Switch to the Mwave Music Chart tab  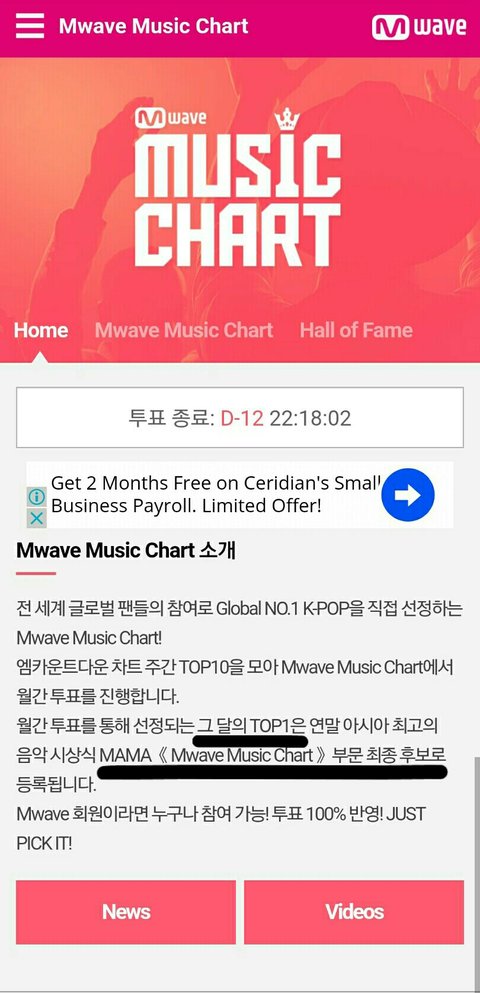tap(184, 330)
